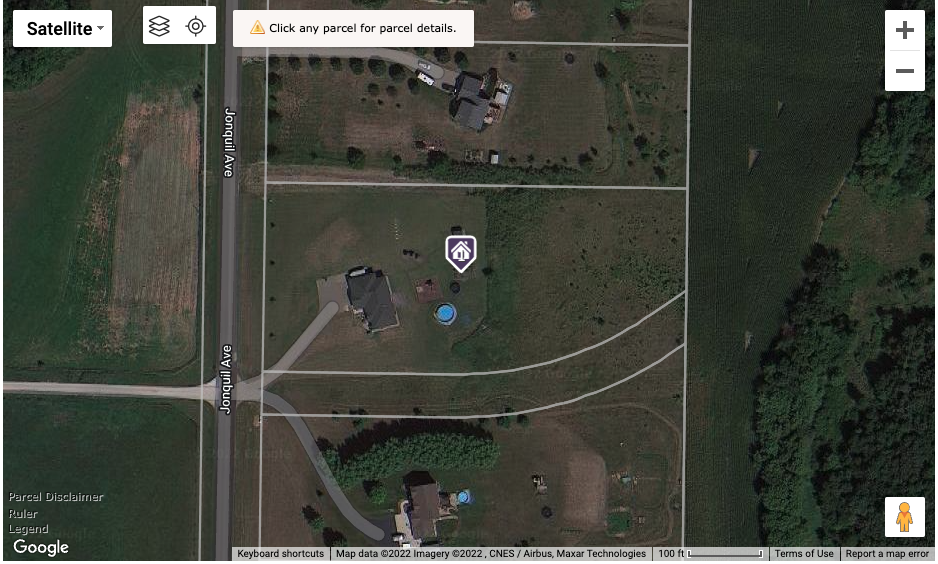Open Keyboard shortcuts

point(280,554)
